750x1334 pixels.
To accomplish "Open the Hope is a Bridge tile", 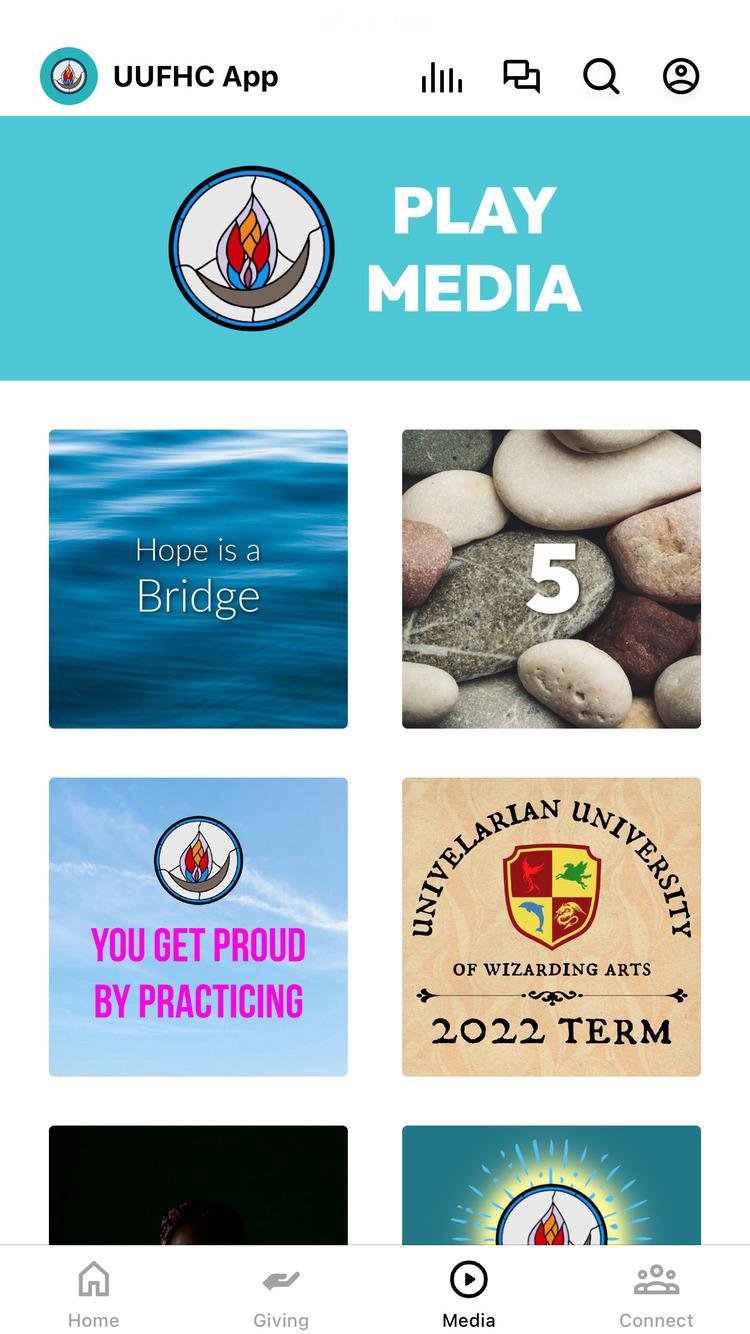I will pyautogui.click(x=198, y=579).
